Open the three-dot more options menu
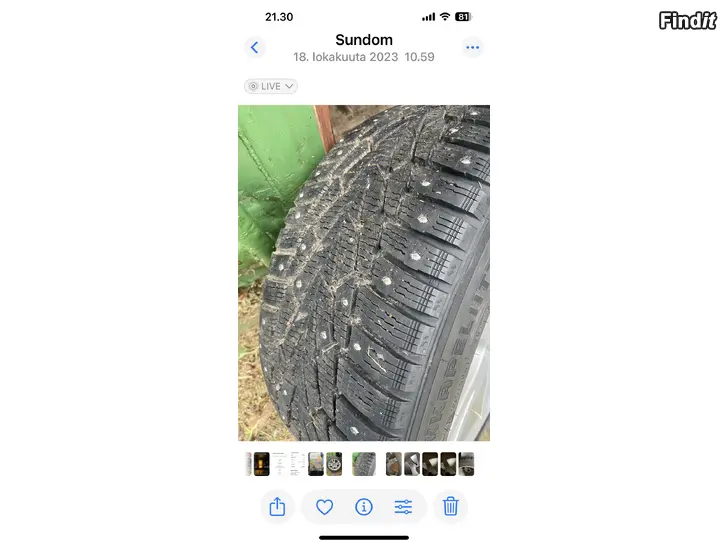 pyautogui.click(x=472, y=48)
